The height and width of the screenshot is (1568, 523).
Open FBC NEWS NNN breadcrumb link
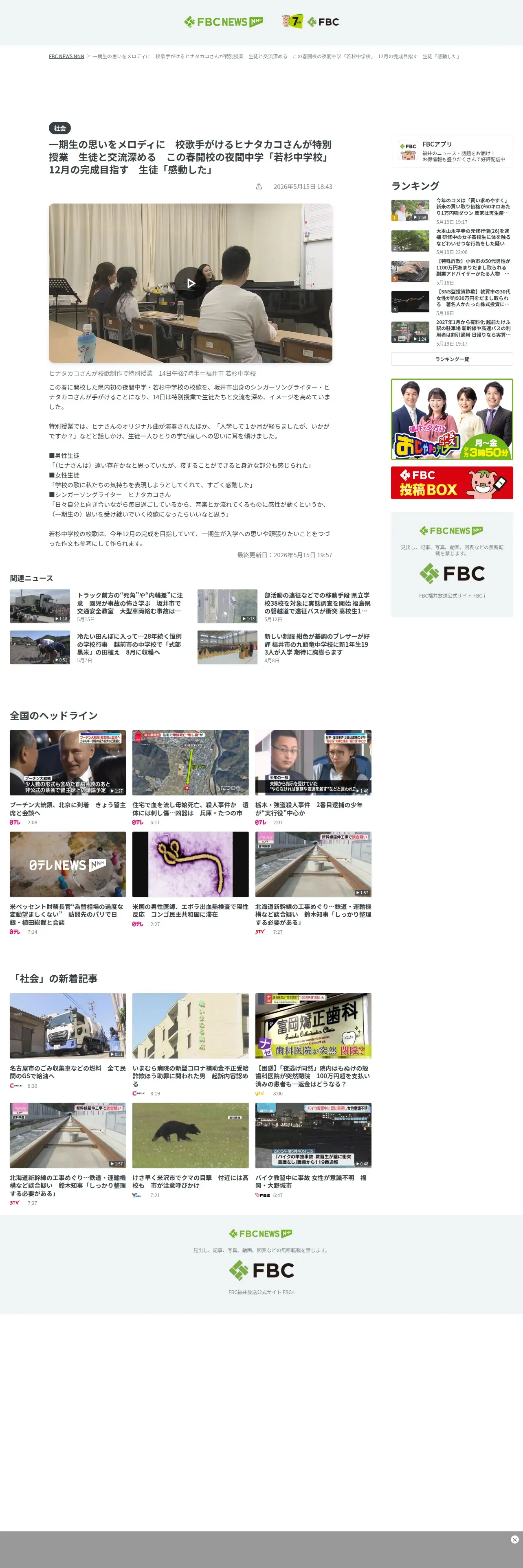click(66, 57)
